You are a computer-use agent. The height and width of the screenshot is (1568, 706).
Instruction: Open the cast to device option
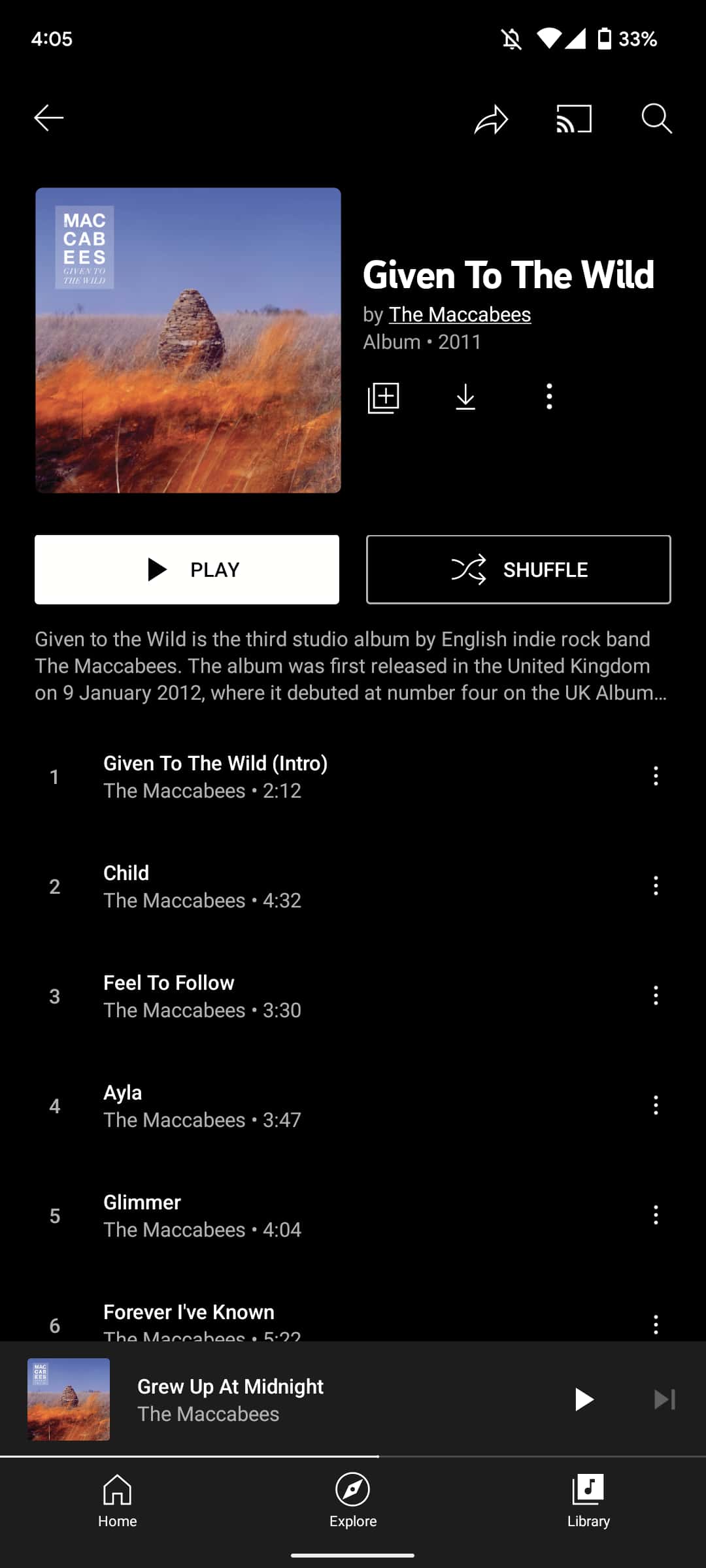574,119
